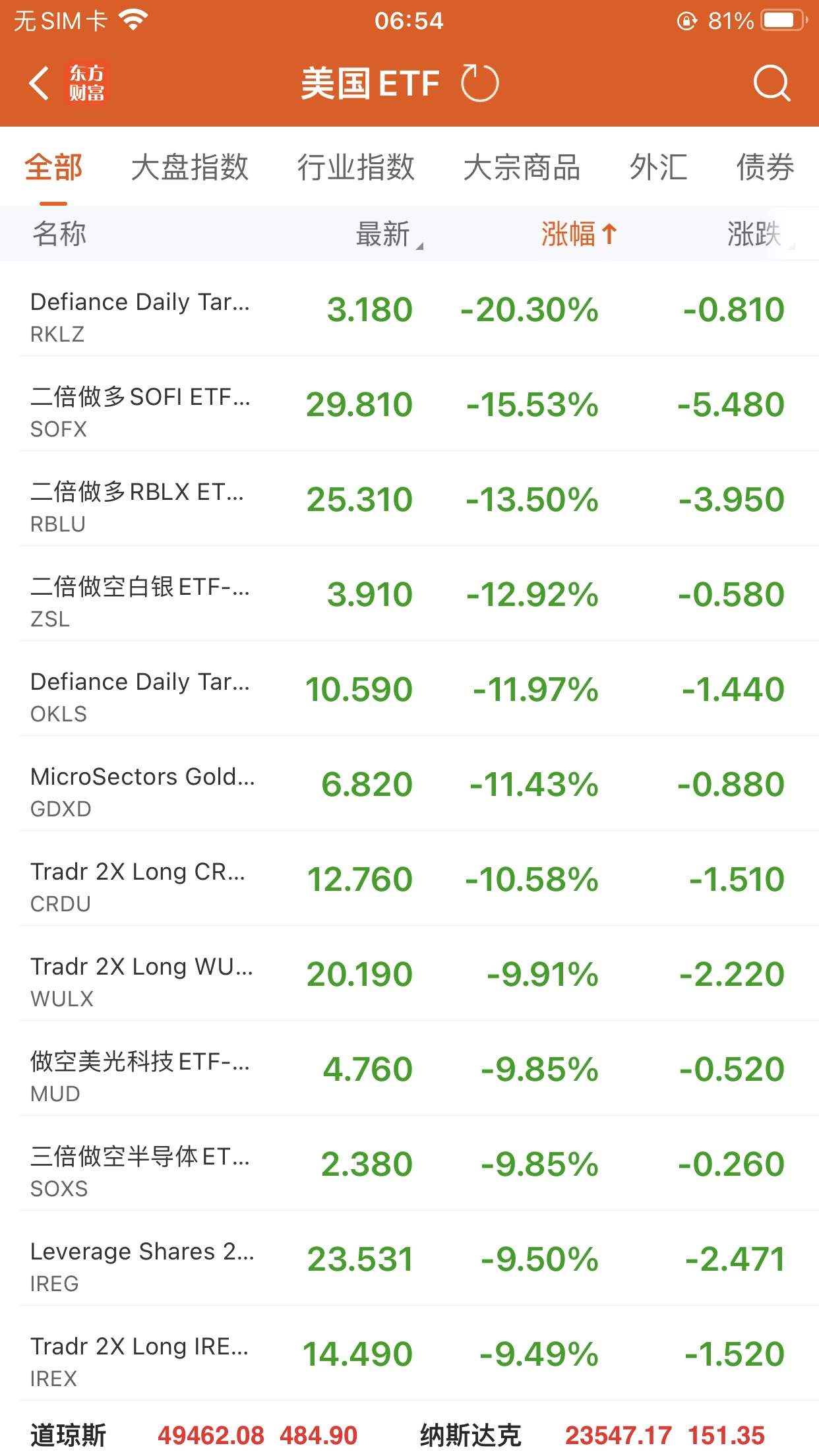
Task: Switch to the 行业指数 tab
Action: 355,167
